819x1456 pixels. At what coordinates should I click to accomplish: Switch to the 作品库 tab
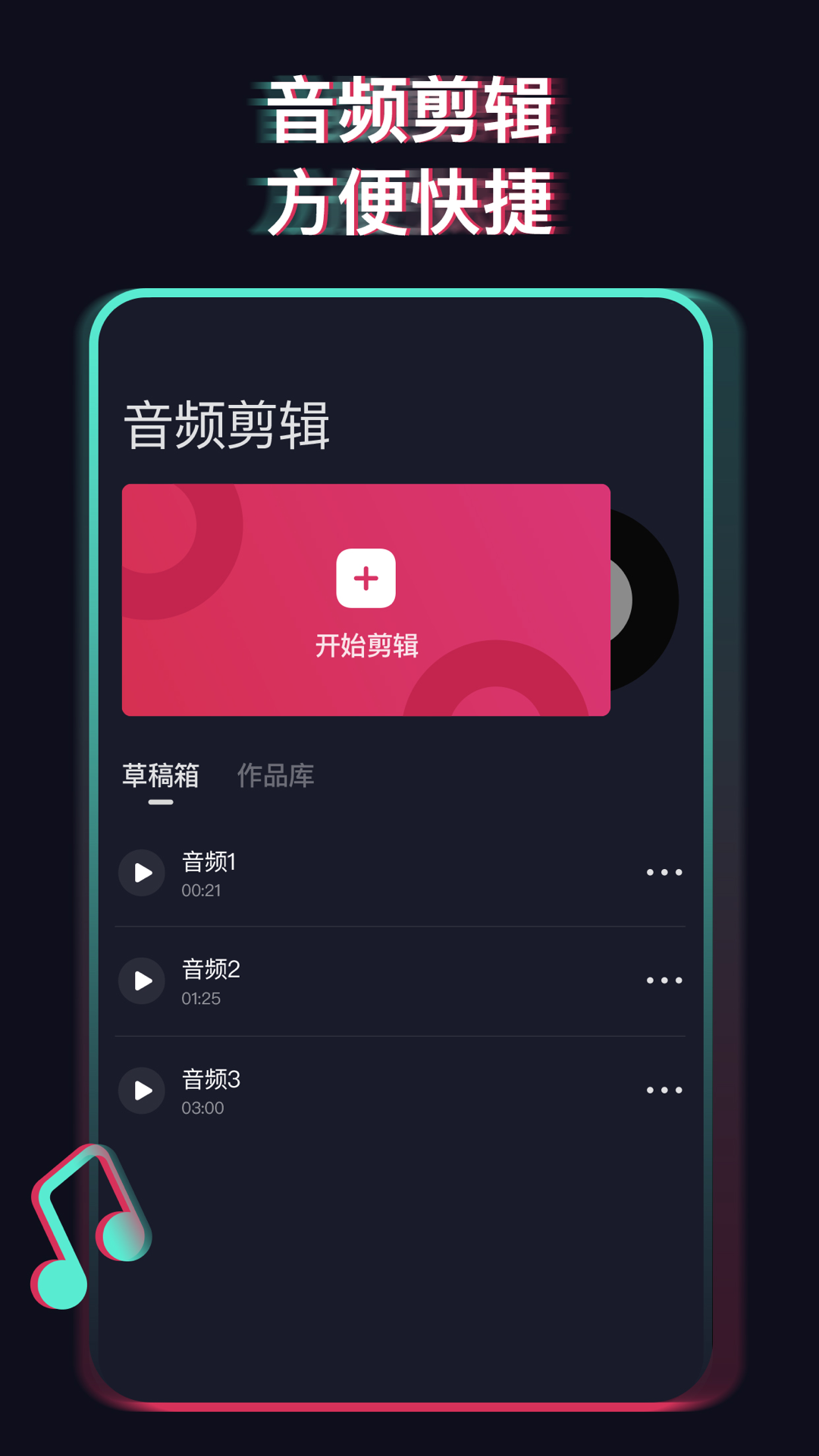(x=276, y=776)
